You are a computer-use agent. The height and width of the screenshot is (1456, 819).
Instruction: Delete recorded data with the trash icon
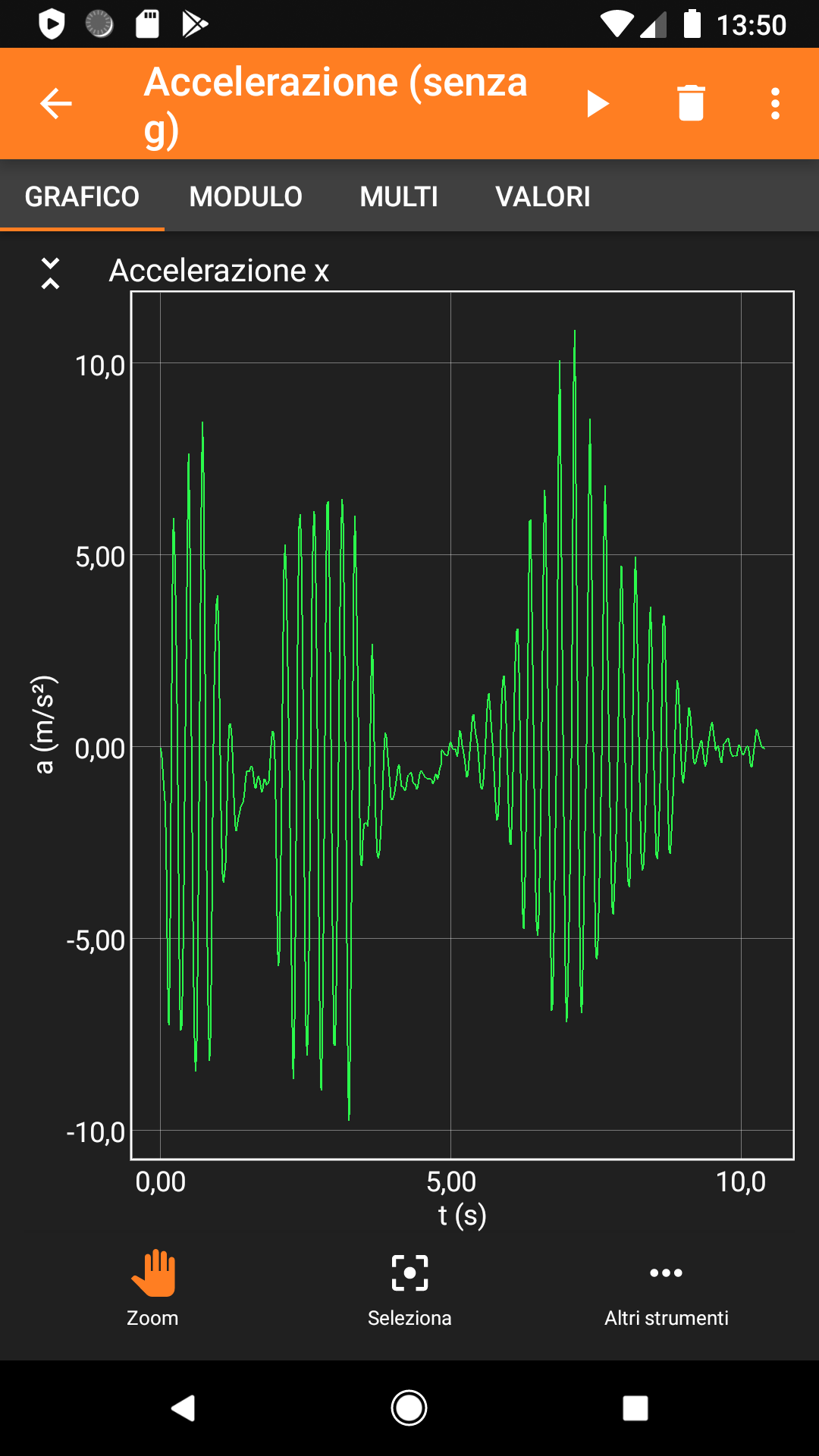(x=691, y=104)
